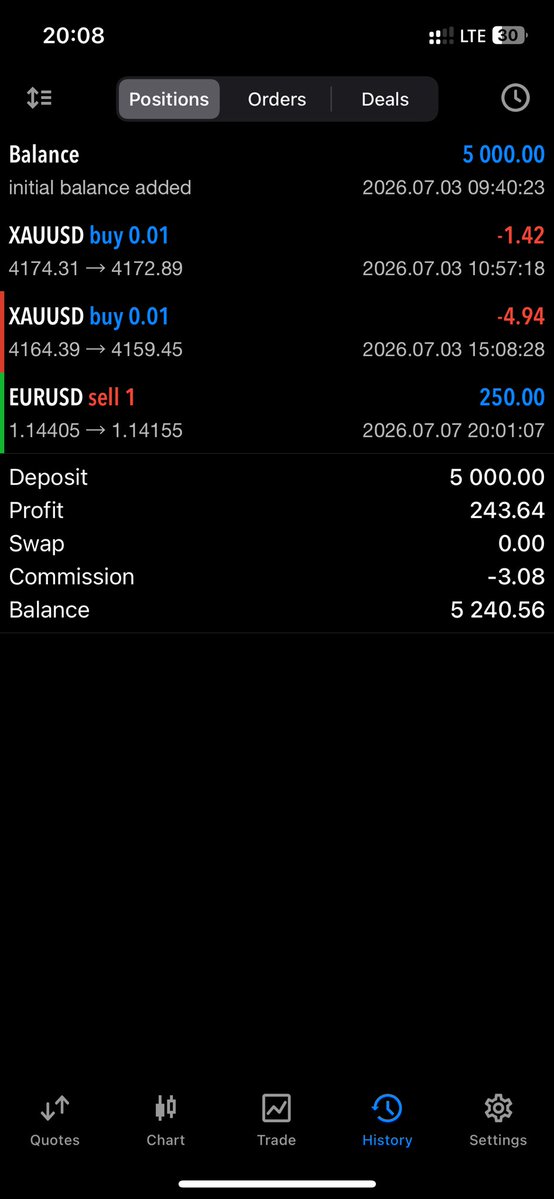This screenshot has height=1199, width=554.
Task: Switch to the Deals segment
Action: tap(385, 99)
